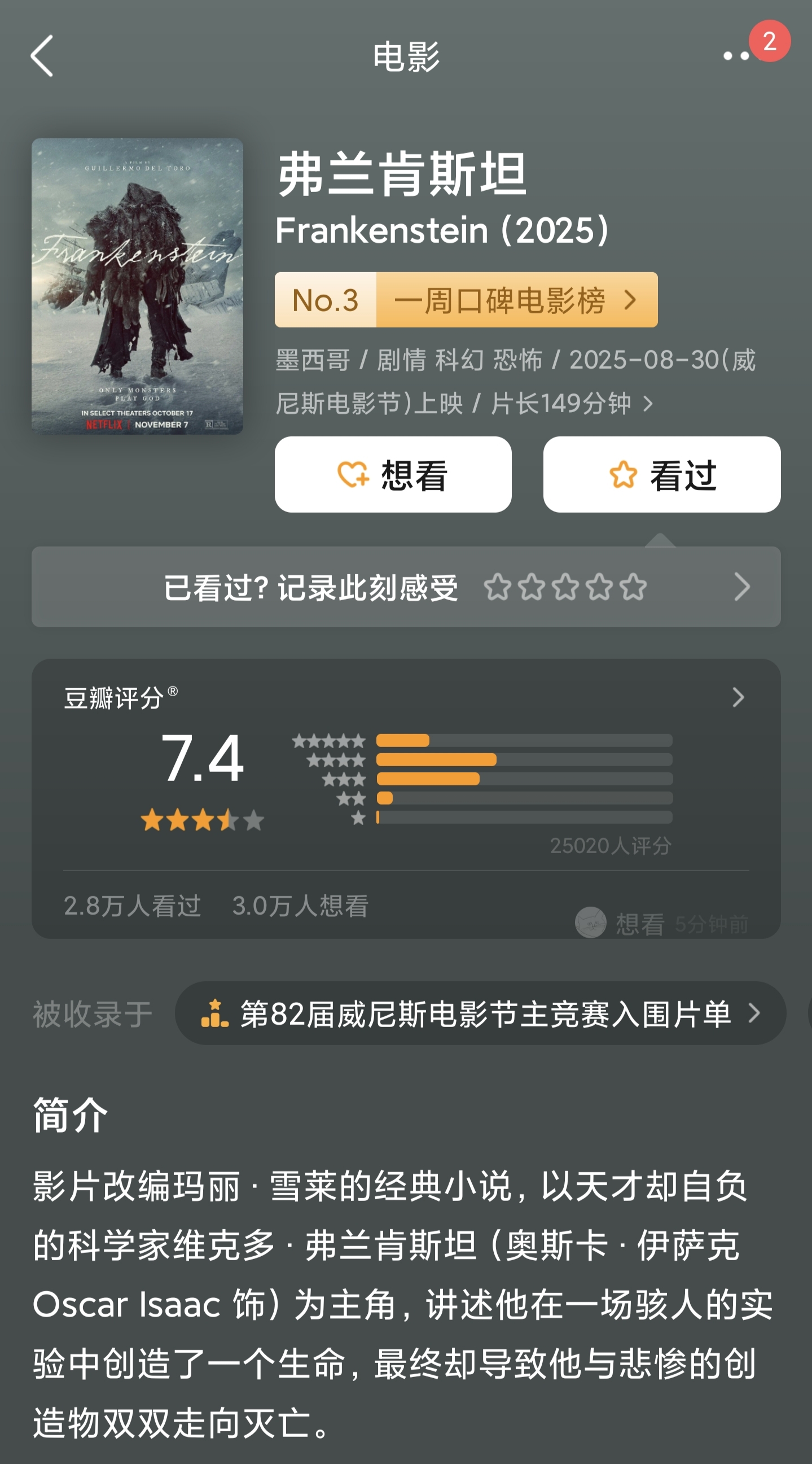Open 第82届威尼斯电影节主竞赛入围片单 list

point(480,1013)
